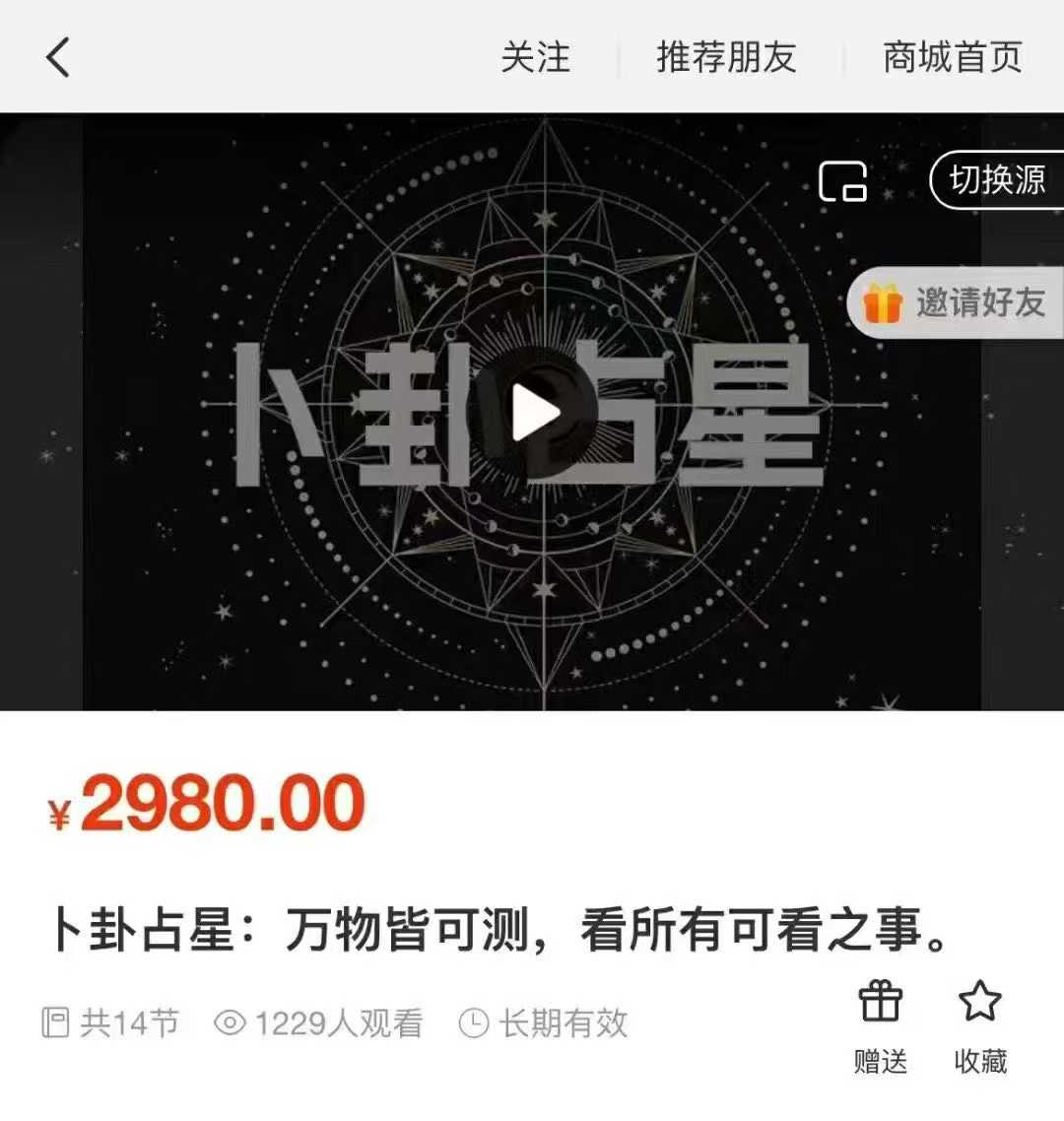Image resolution: width=1064 pixels, height=1121 pixels.
Task: Gift this course with 赠送
Action: pyautogui.click(x=880, y=1025)
